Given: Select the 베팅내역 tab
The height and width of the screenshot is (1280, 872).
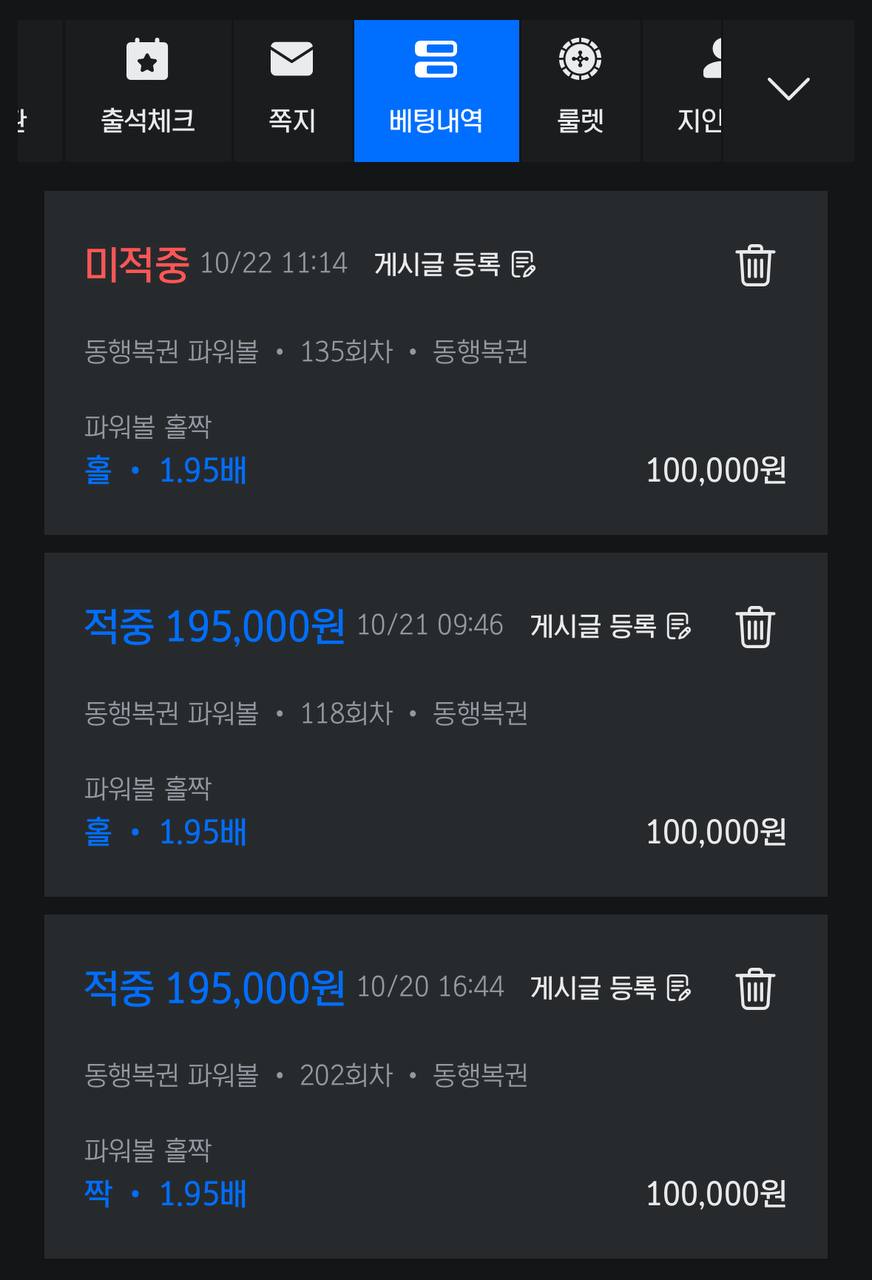Looking at the screenshot, I should (436, 90).
